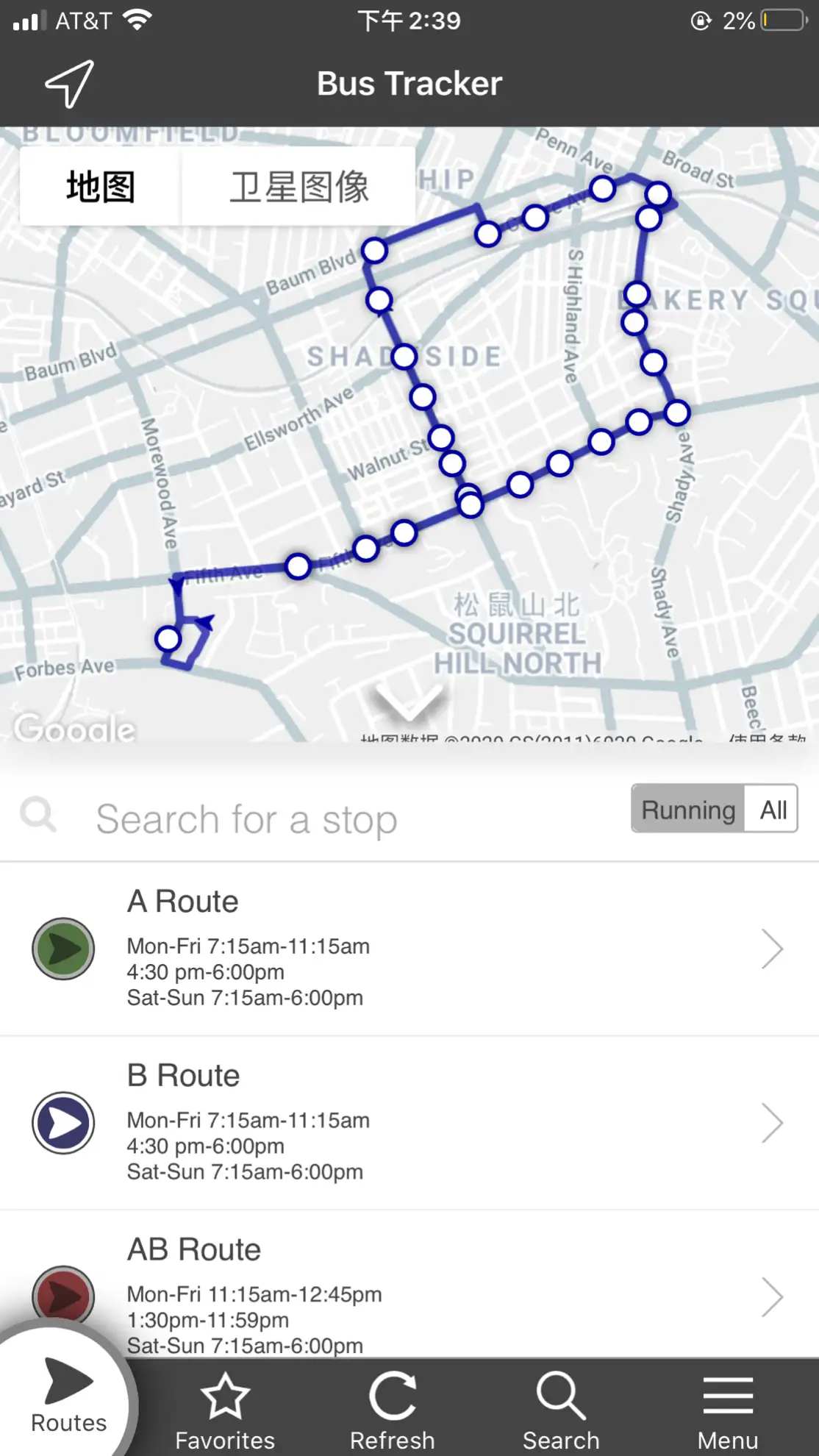819x1456 pixels.
Task: Switch map to 卫星图像 view
Action: coord(298,187)
